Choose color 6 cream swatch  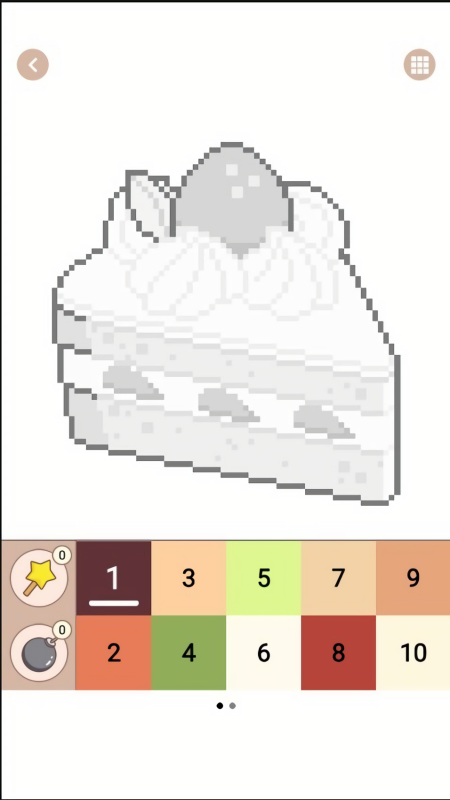tap(263, 653)
